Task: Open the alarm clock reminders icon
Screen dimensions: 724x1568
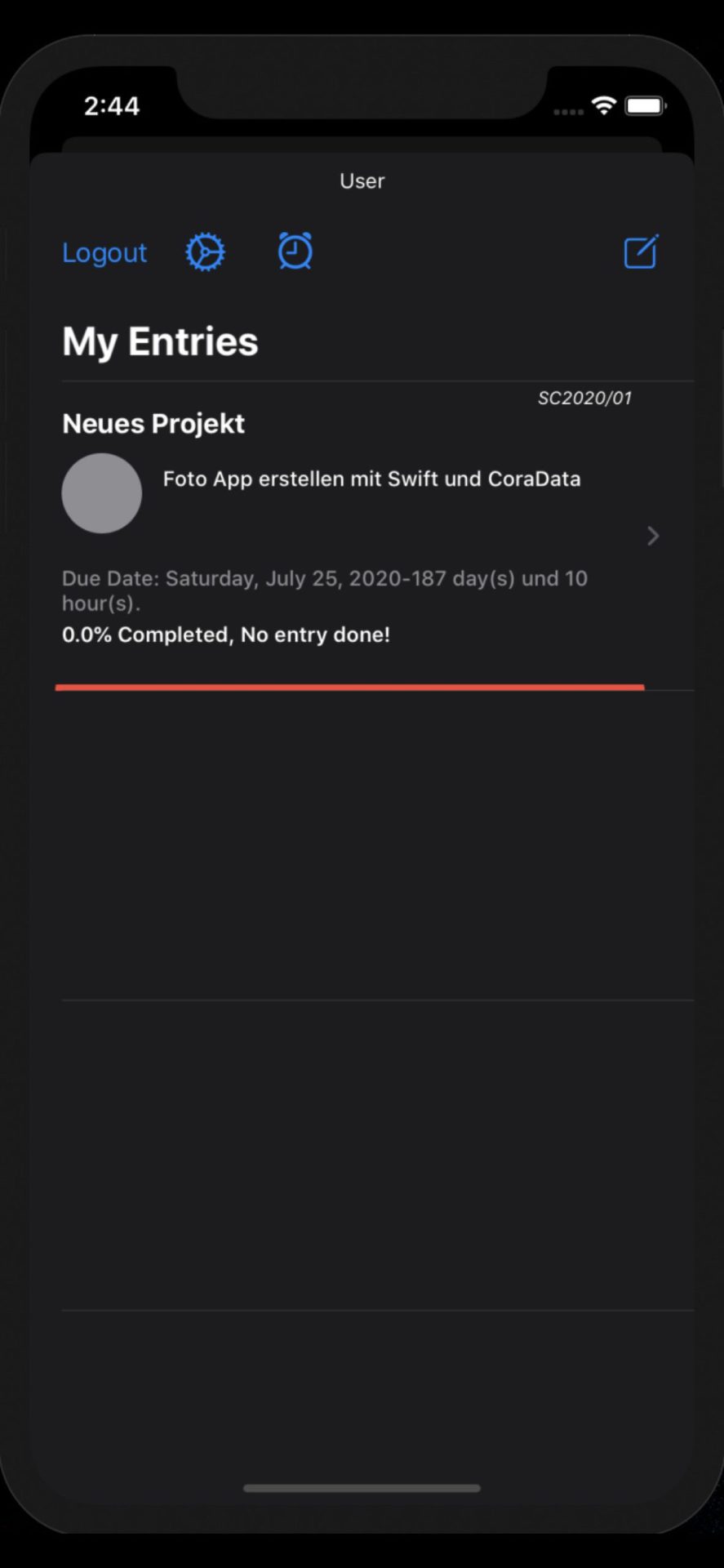Action: 295,251
